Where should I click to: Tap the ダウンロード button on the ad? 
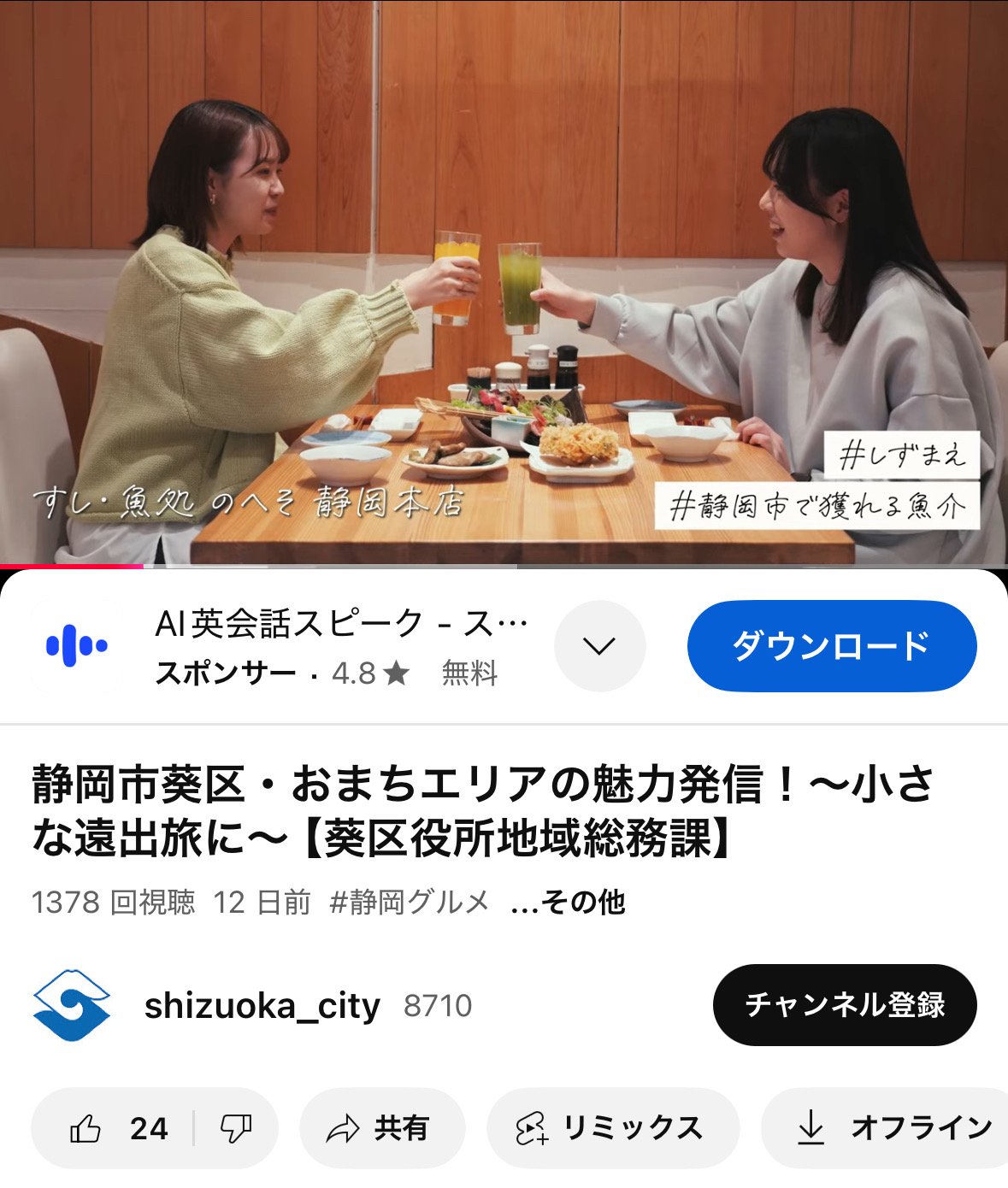[x=831, y=646]
